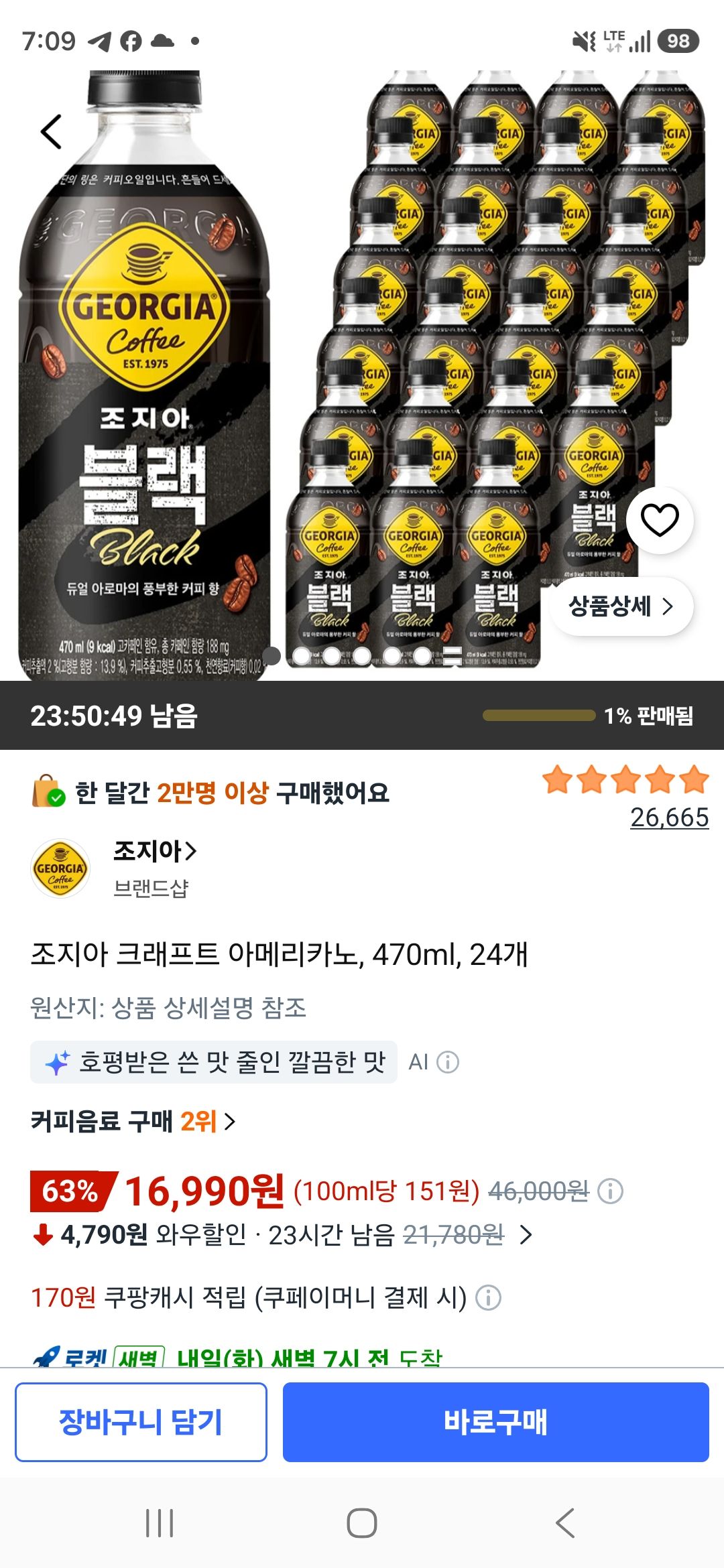The image size is (724, 1568).
Task: Buy now with 바로구매
Action: pos(496,1422)
